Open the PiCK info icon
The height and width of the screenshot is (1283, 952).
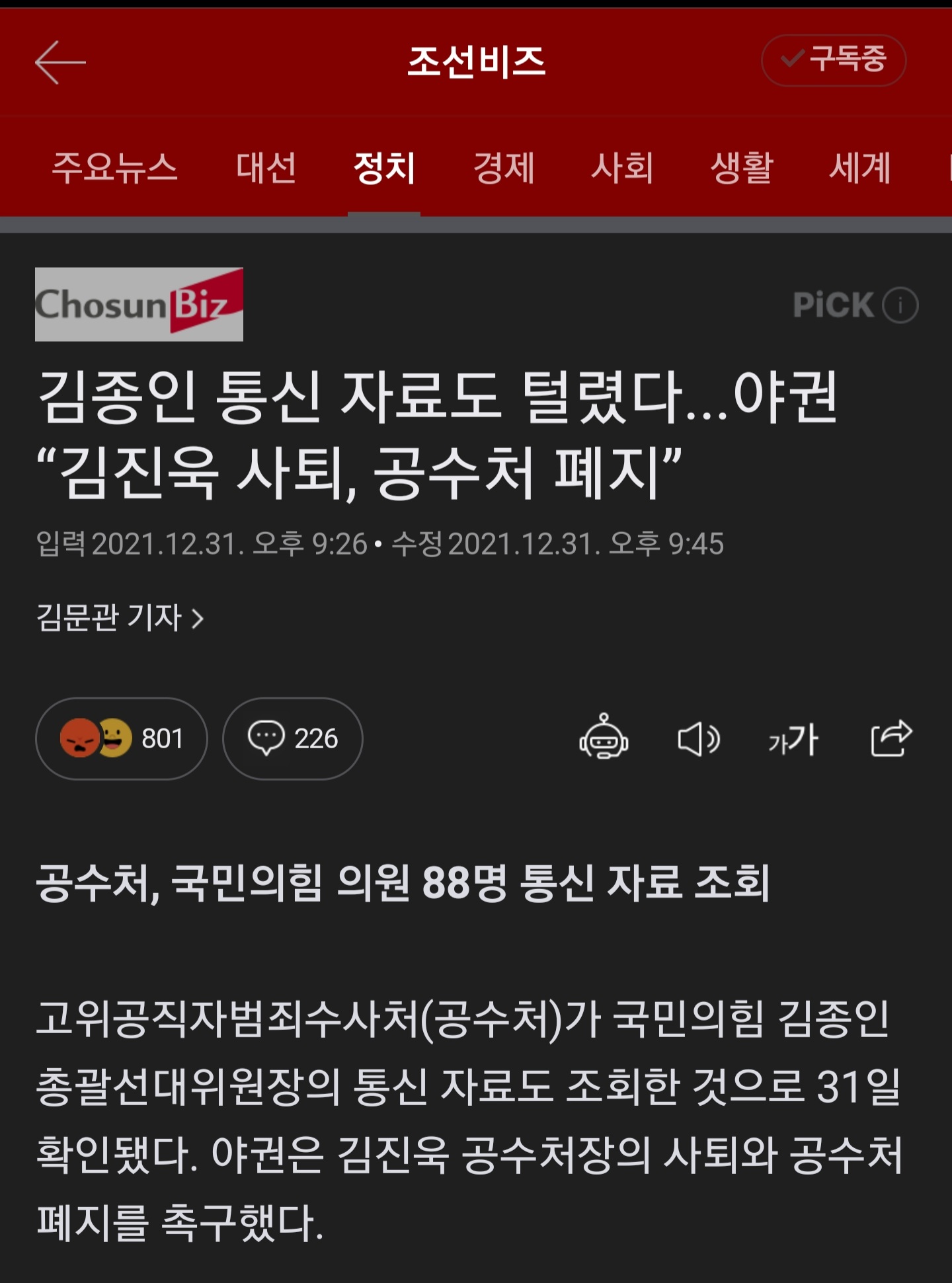coord(900,305)
